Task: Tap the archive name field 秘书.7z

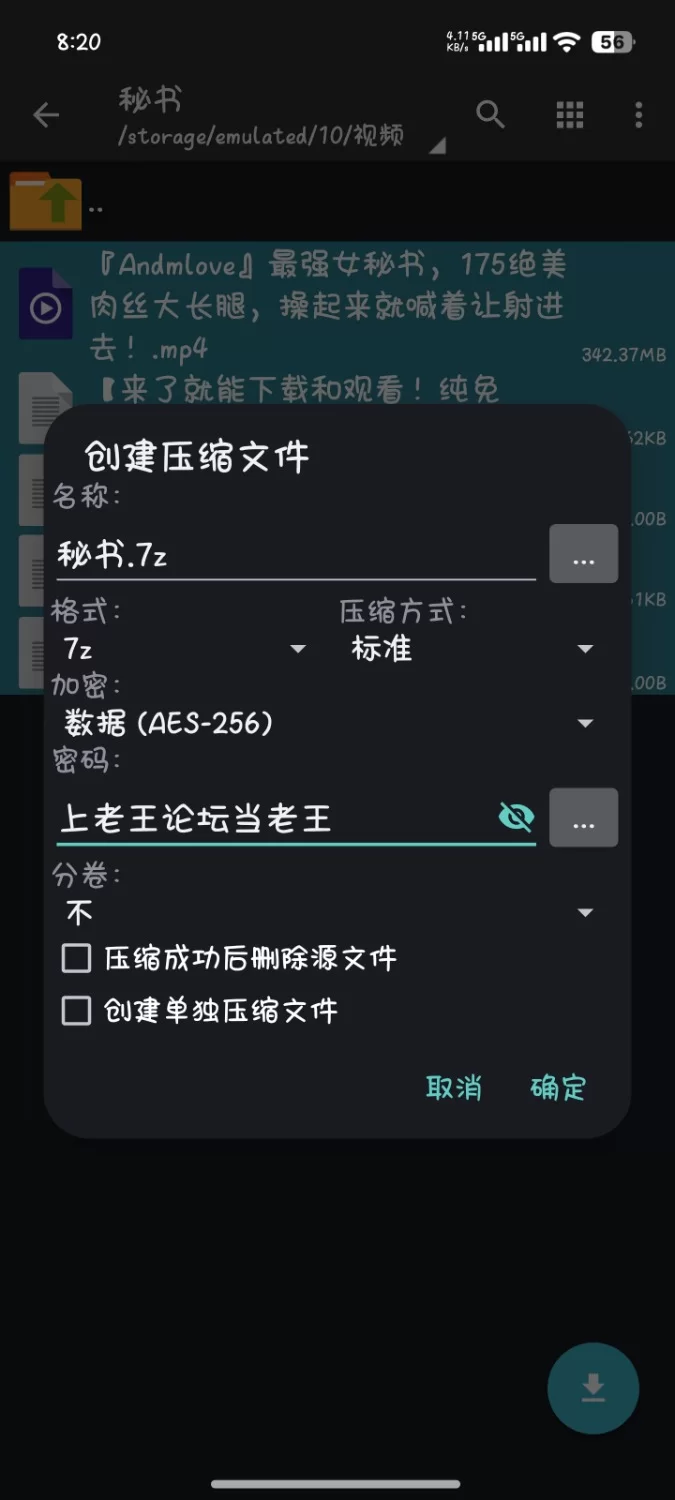Action: click(x=295, y=555)
